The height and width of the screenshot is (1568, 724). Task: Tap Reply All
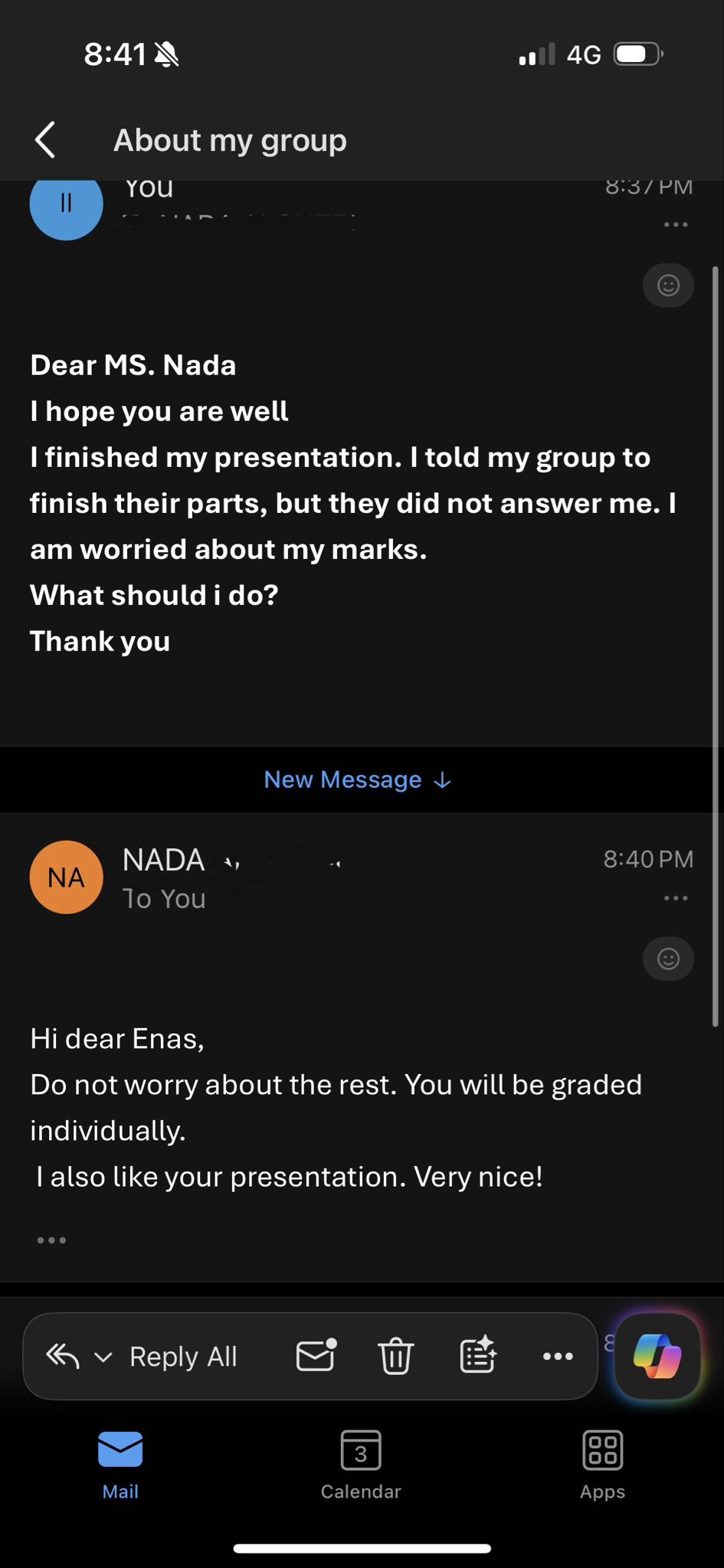[182, 1357]
